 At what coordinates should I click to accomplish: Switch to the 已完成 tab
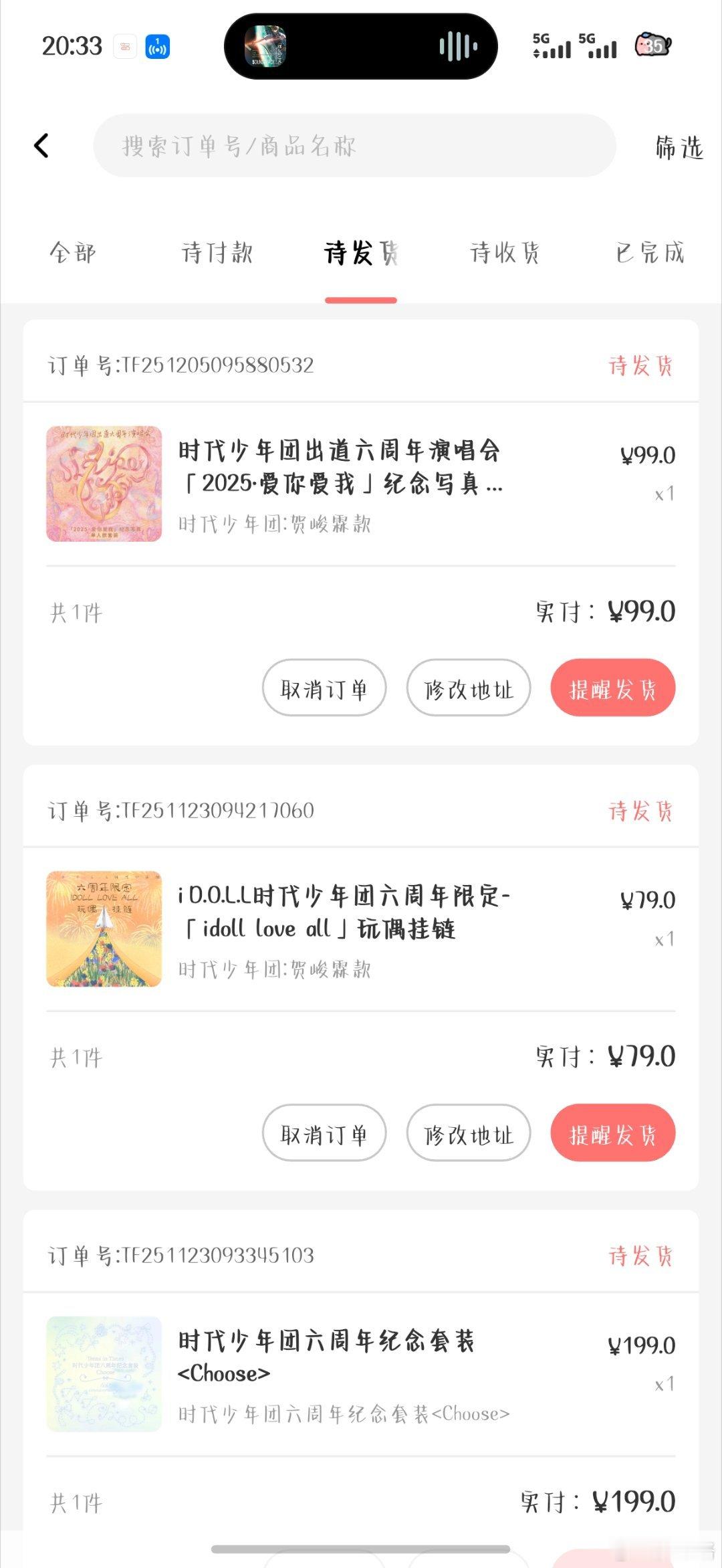(x=650, y=253)
